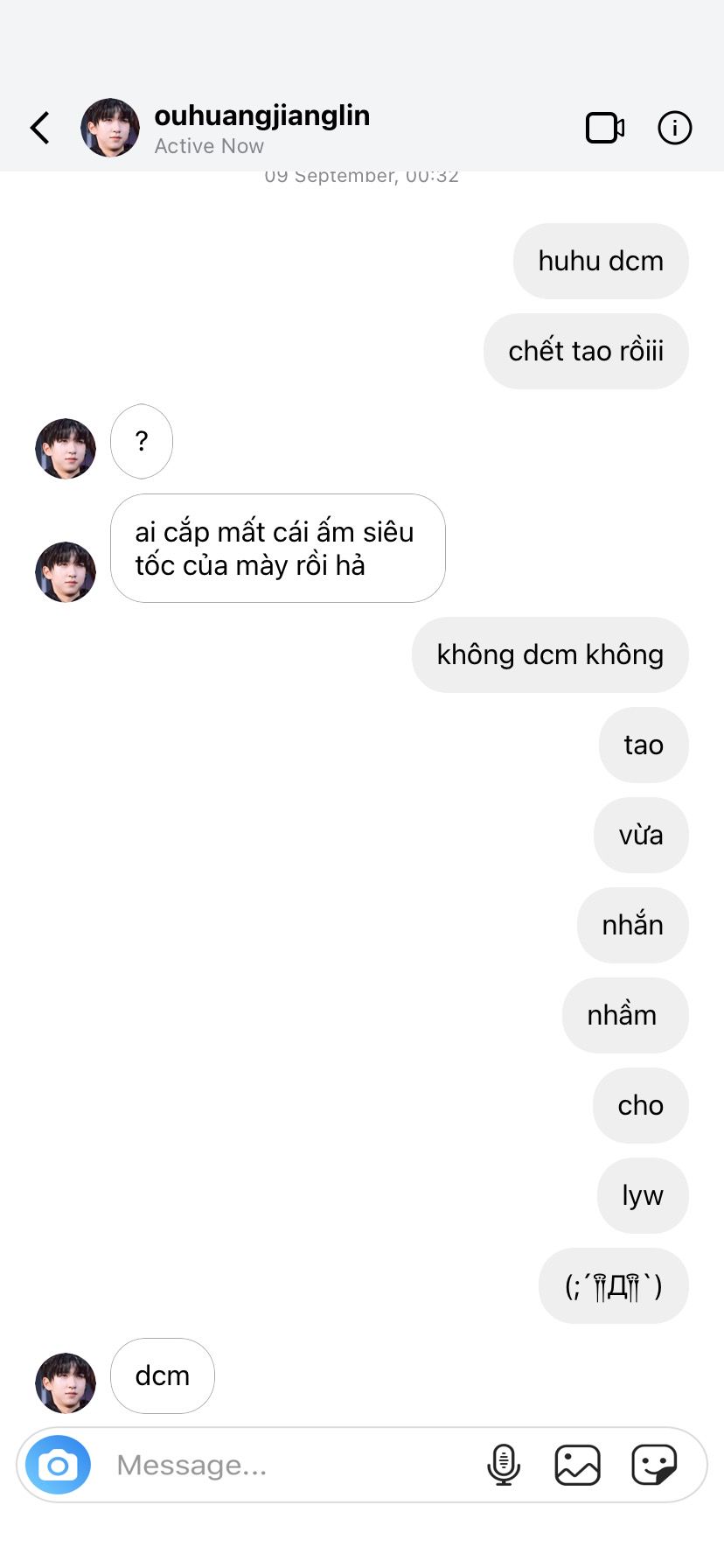
Task: Open the camera to send a photo
Action: [x=58, y=1465]
